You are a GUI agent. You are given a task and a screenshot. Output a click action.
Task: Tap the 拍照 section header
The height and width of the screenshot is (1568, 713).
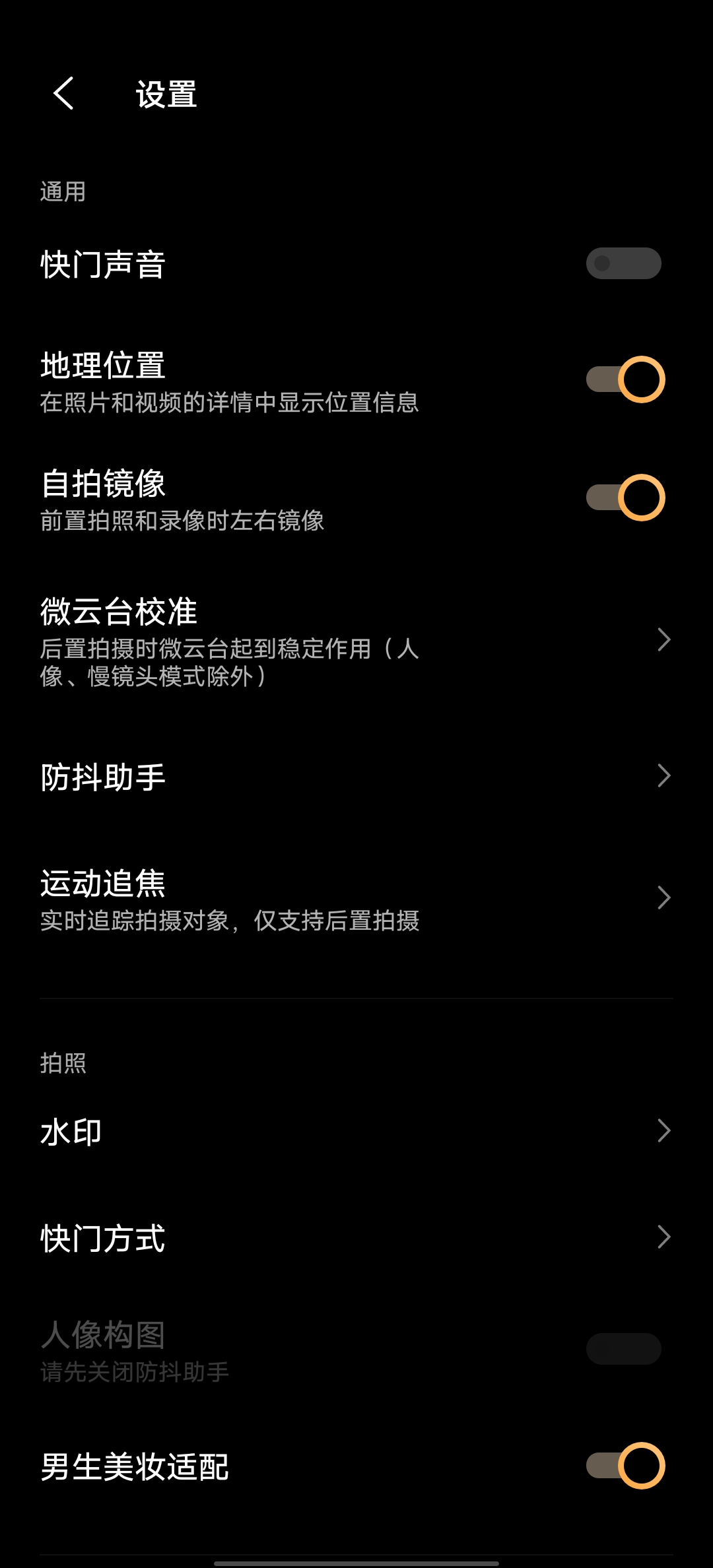coord(61,1064)
